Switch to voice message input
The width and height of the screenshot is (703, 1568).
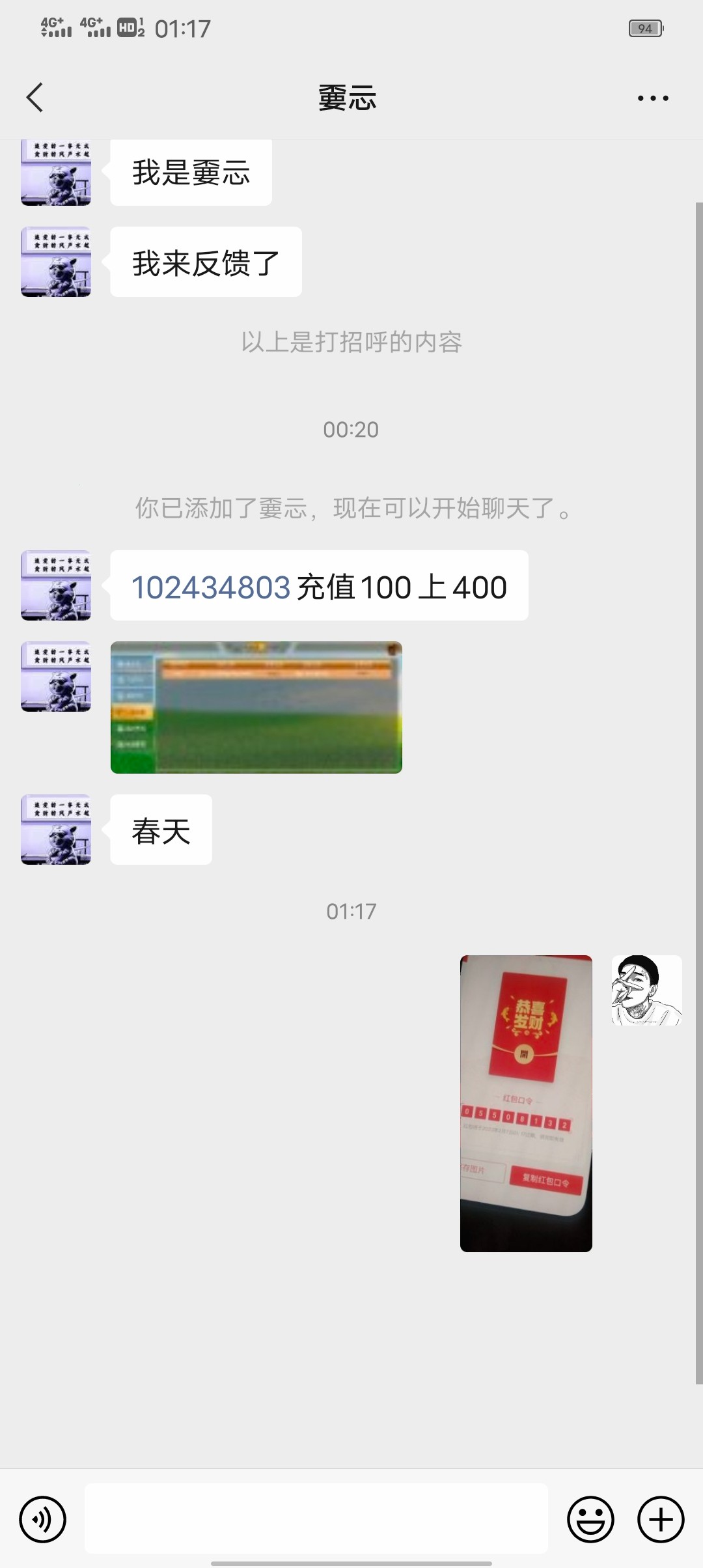(43, 1520)
